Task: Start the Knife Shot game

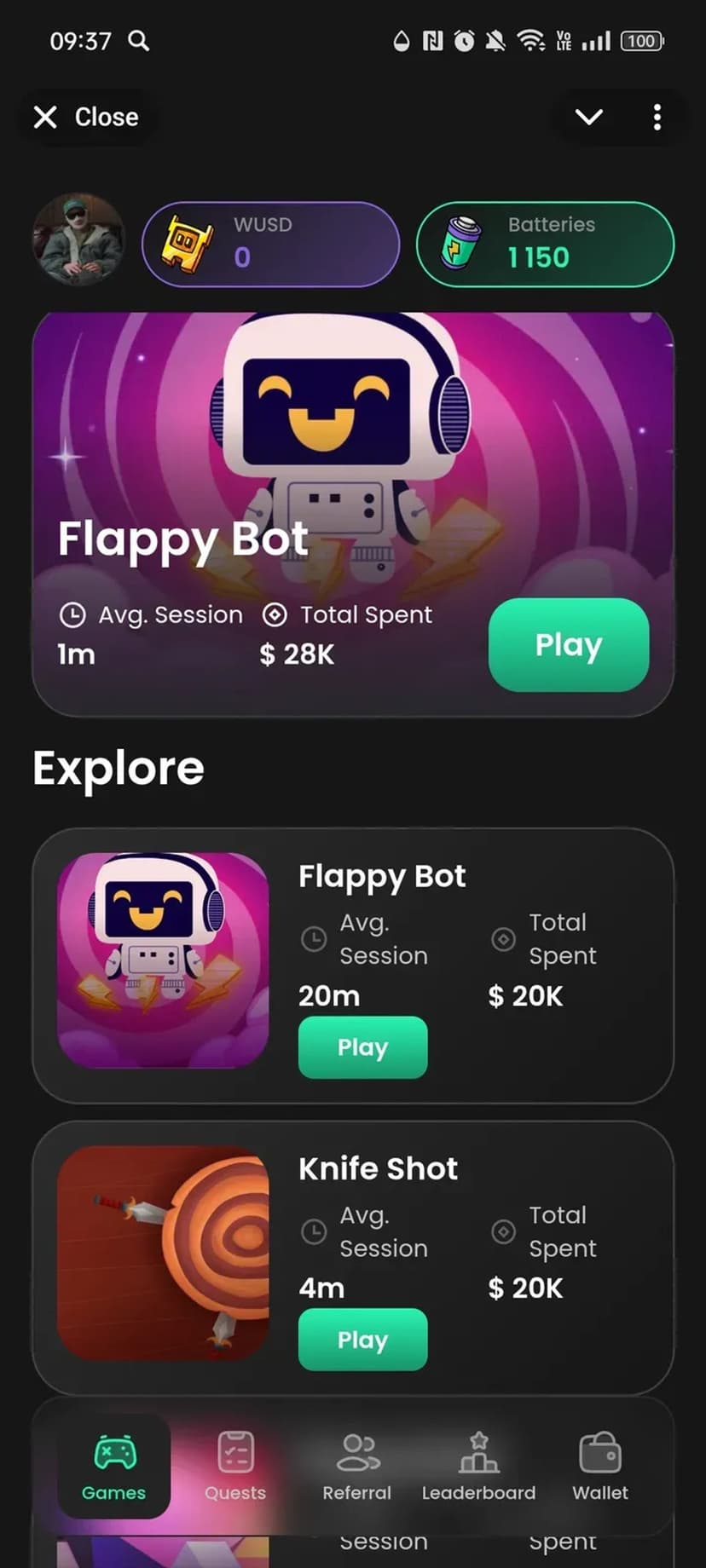Action: click(x=362, y=1339)
